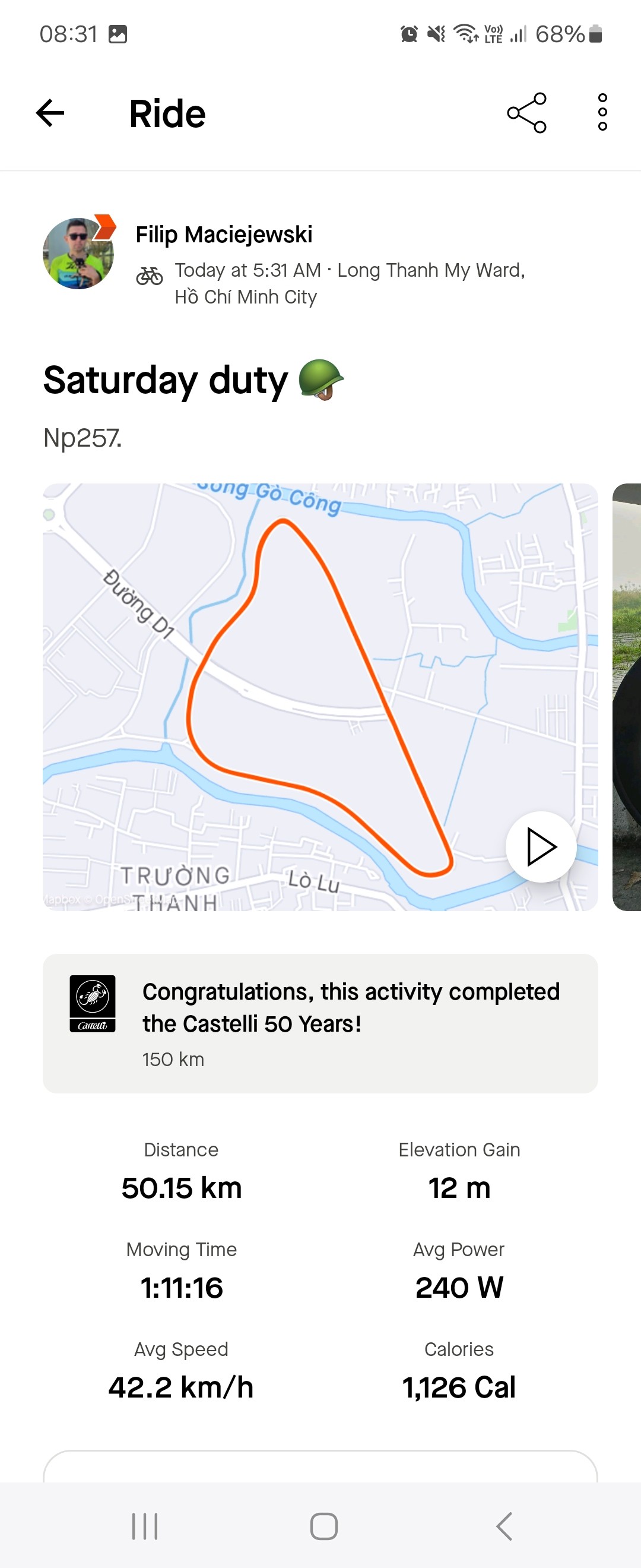Go to the home screen
Screen dimensions: 641x1568
[323, 1526]
